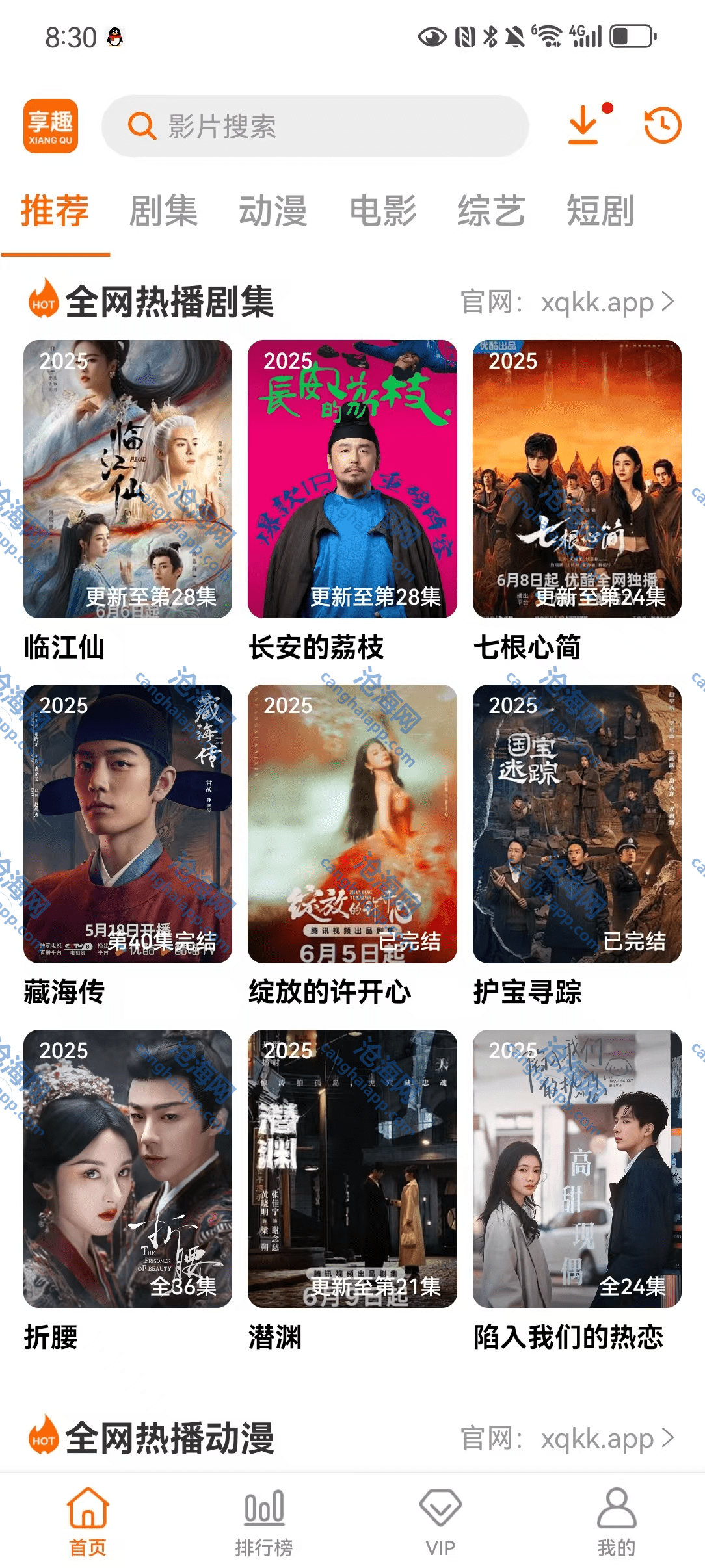Open the 七根心简 drama poster
Image resolution: width=705 pixels, height=1568 pixels.
coord(577,479)
